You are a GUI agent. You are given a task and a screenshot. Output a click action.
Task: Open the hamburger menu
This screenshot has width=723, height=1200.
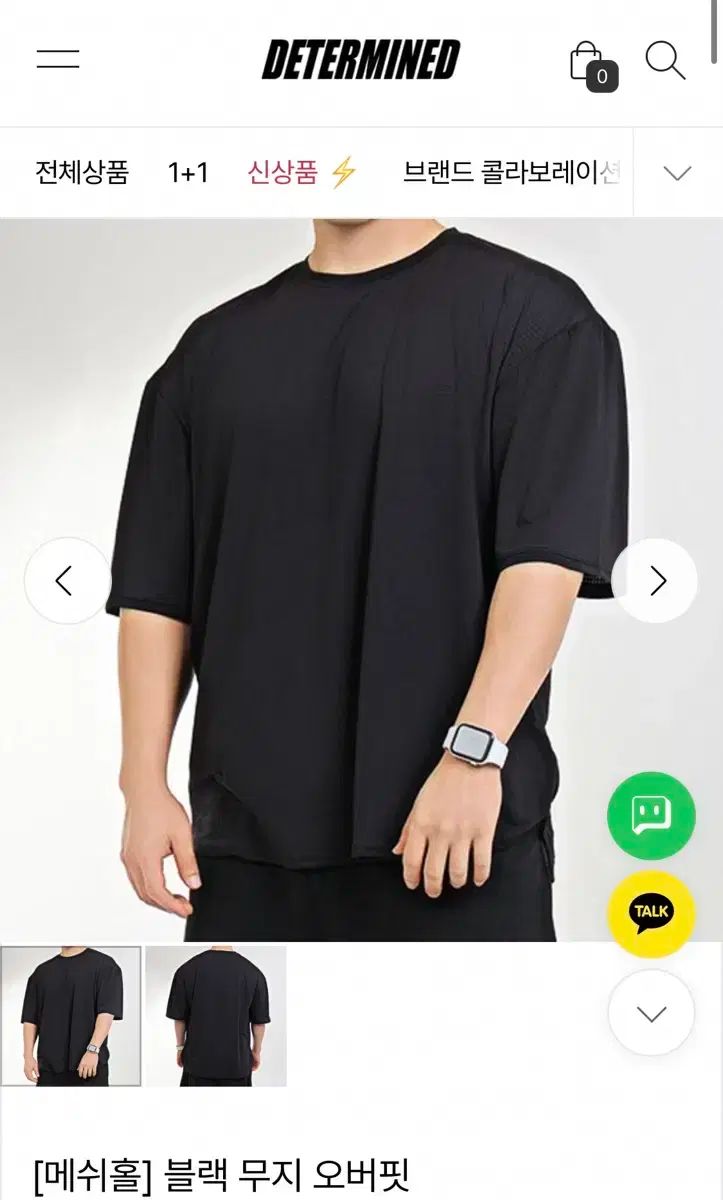(x=58, y=58)
